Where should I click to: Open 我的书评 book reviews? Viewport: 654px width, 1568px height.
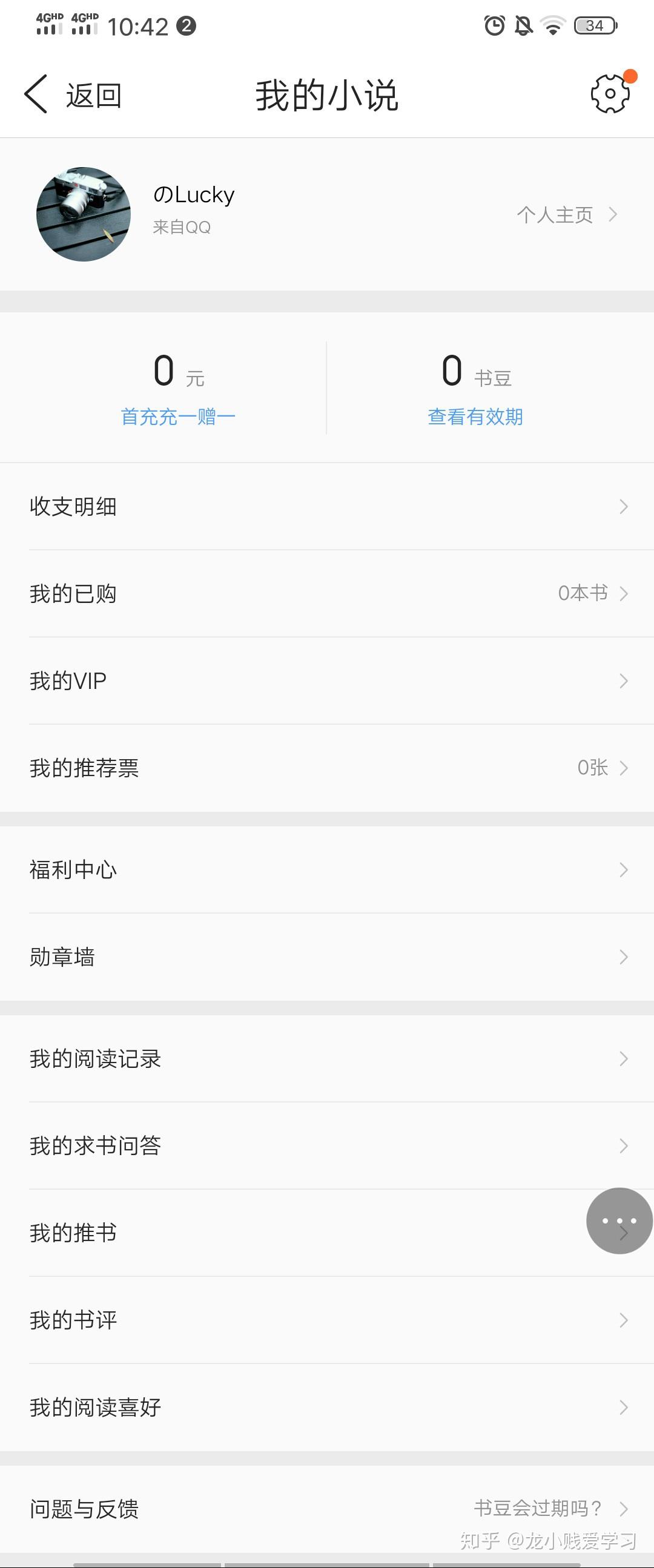point(327,1320)
